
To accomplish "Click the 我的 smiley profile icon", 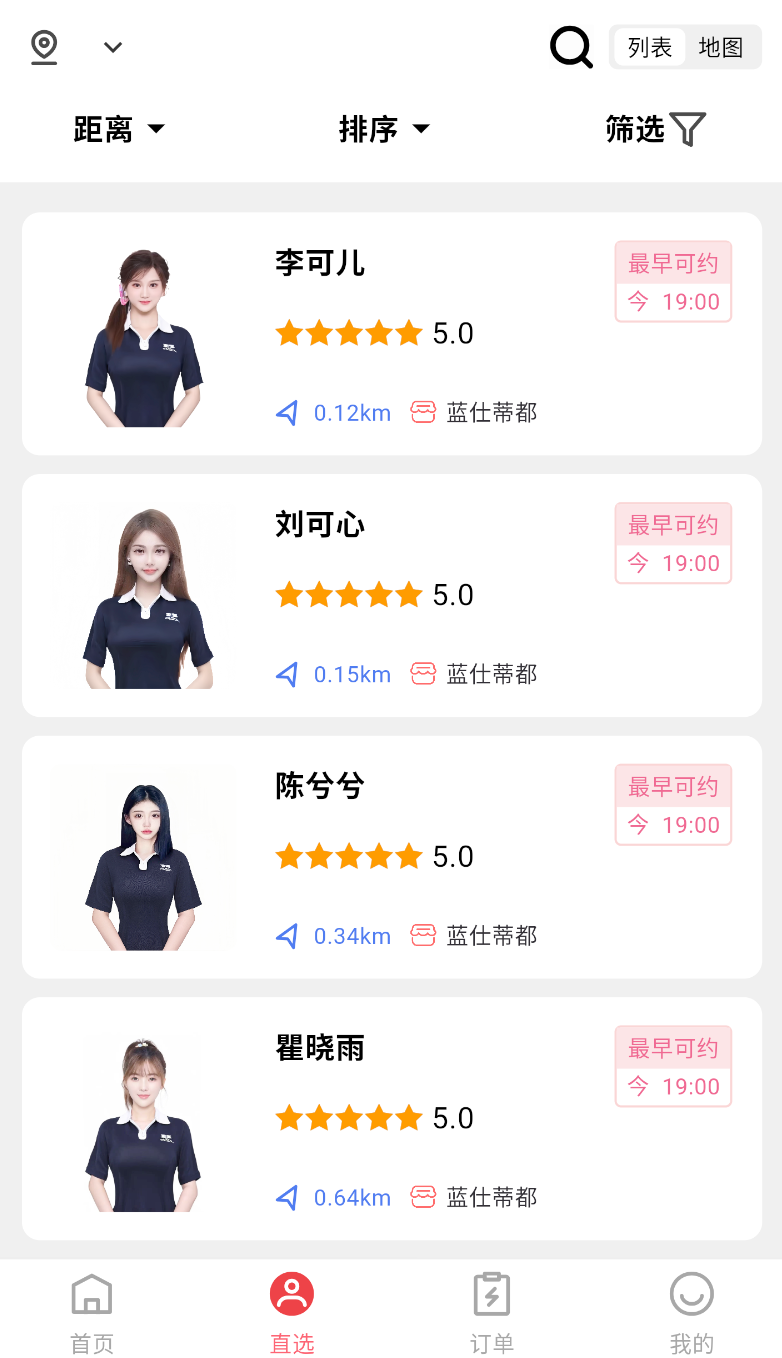I will coord(691,1293).
